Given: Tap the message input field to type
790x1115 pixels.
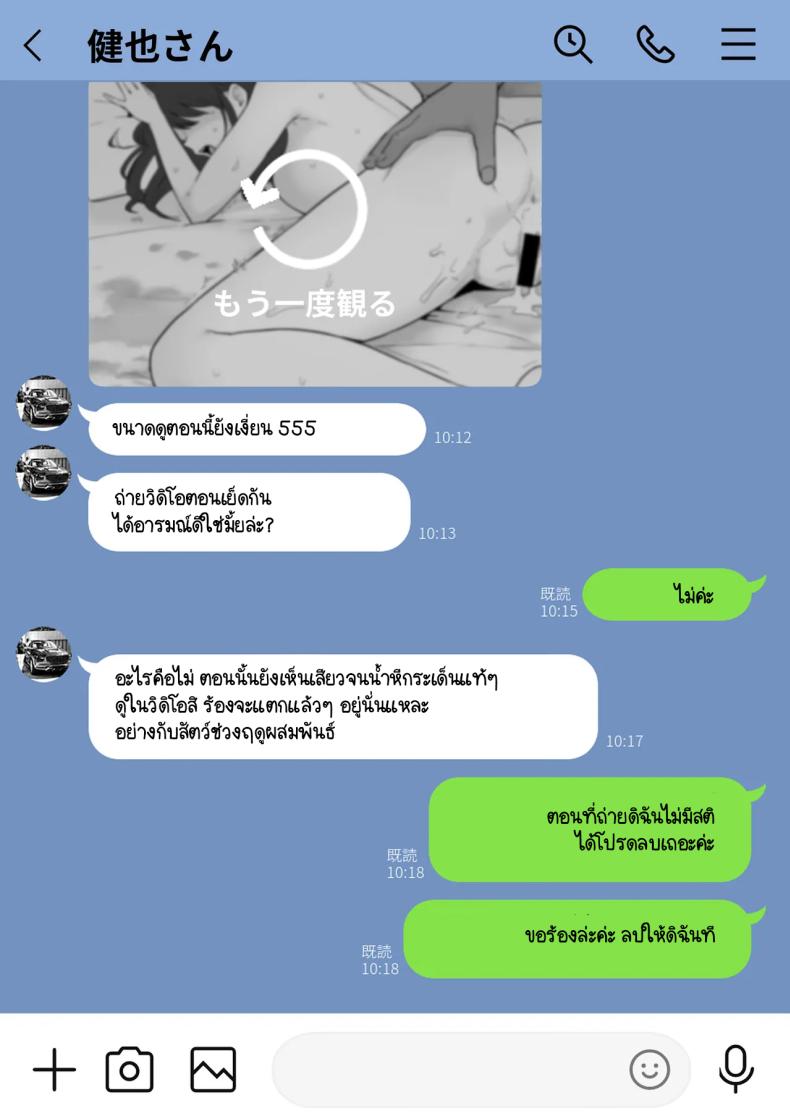Looking at the screenshot, I should point(450,1069).
